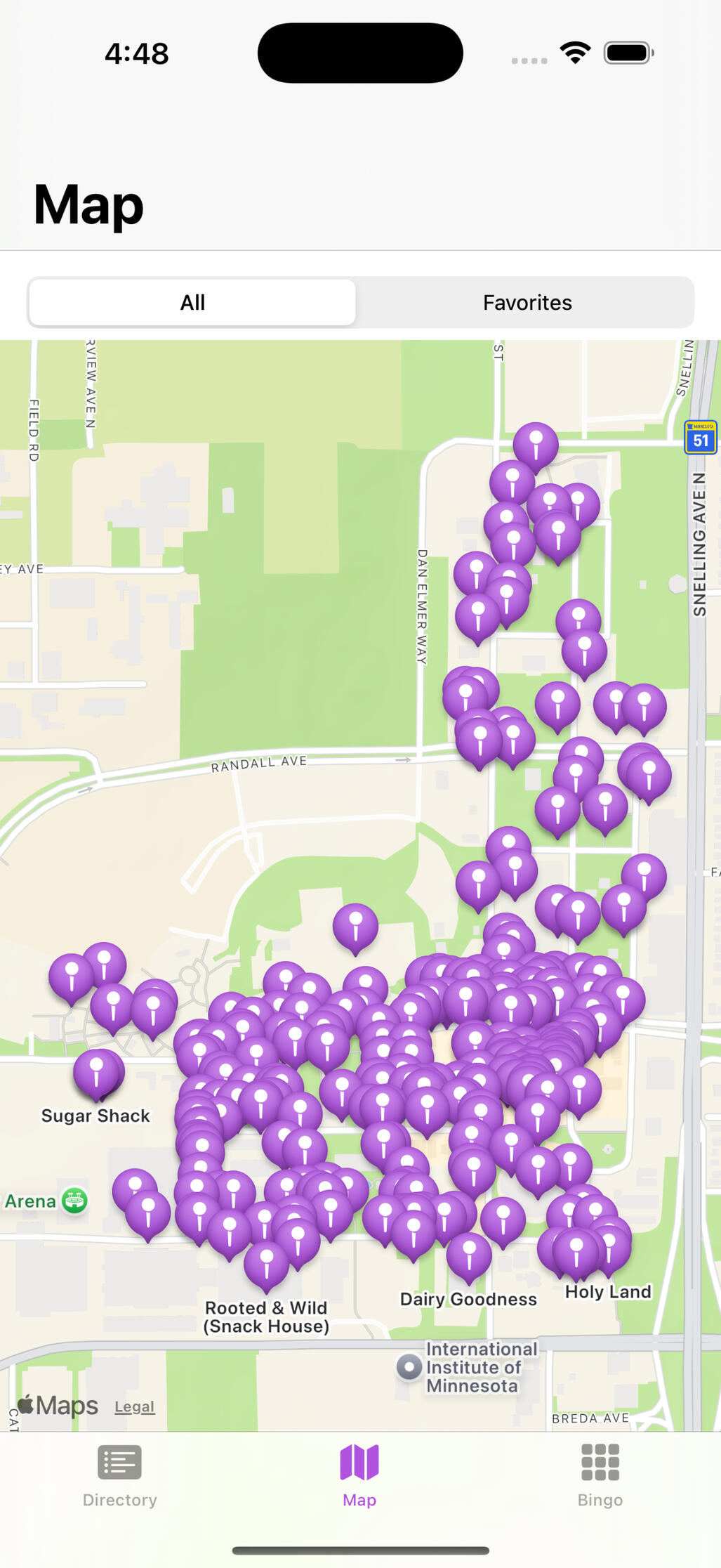Tap the International Institute of Minnesota marker
Screen dimensions: 721x1568
click(409, 1367)
